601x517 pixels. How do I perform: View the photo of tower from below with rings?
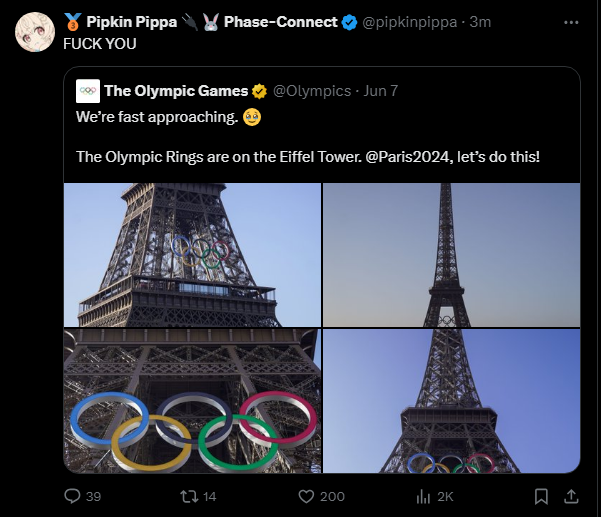(x=451, y=401)
